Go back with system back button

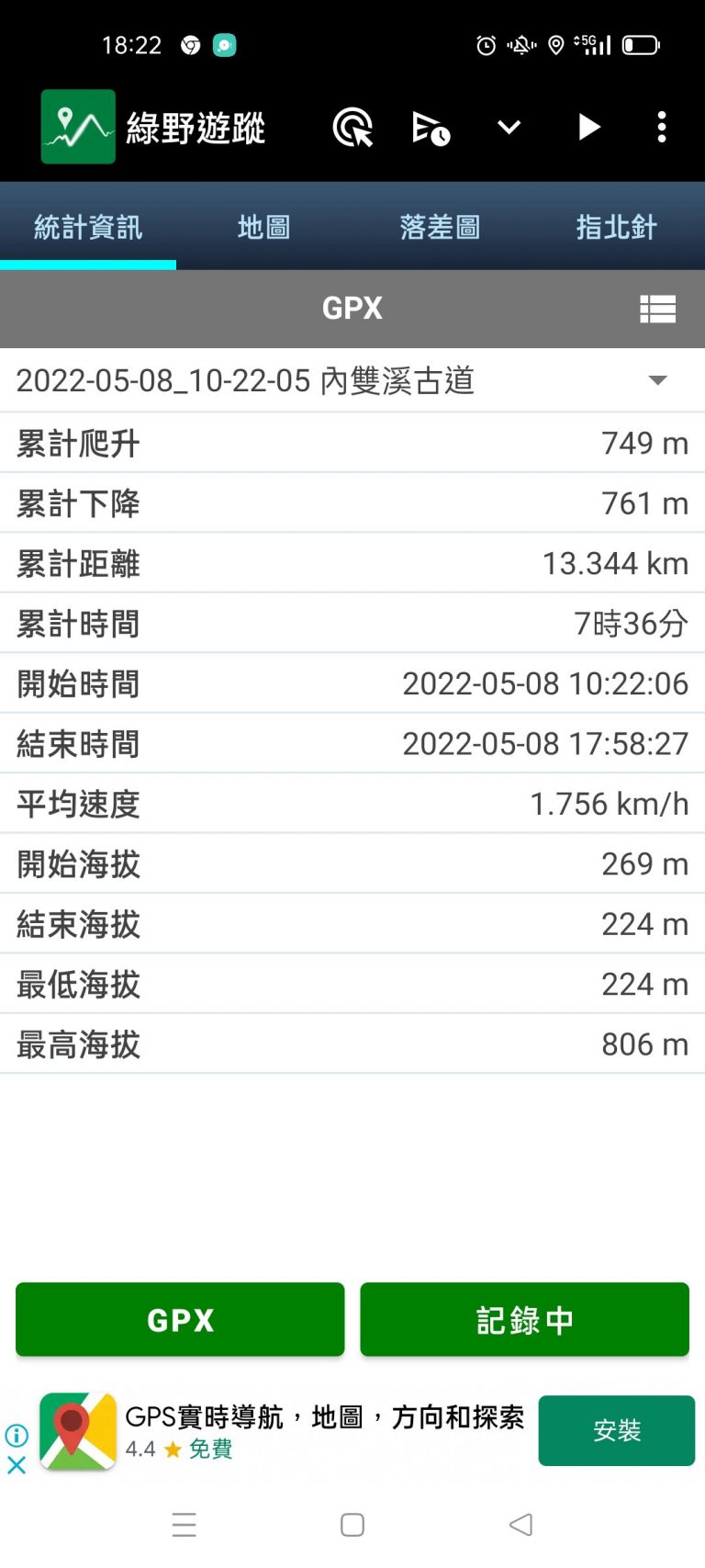click(520, 1525)
